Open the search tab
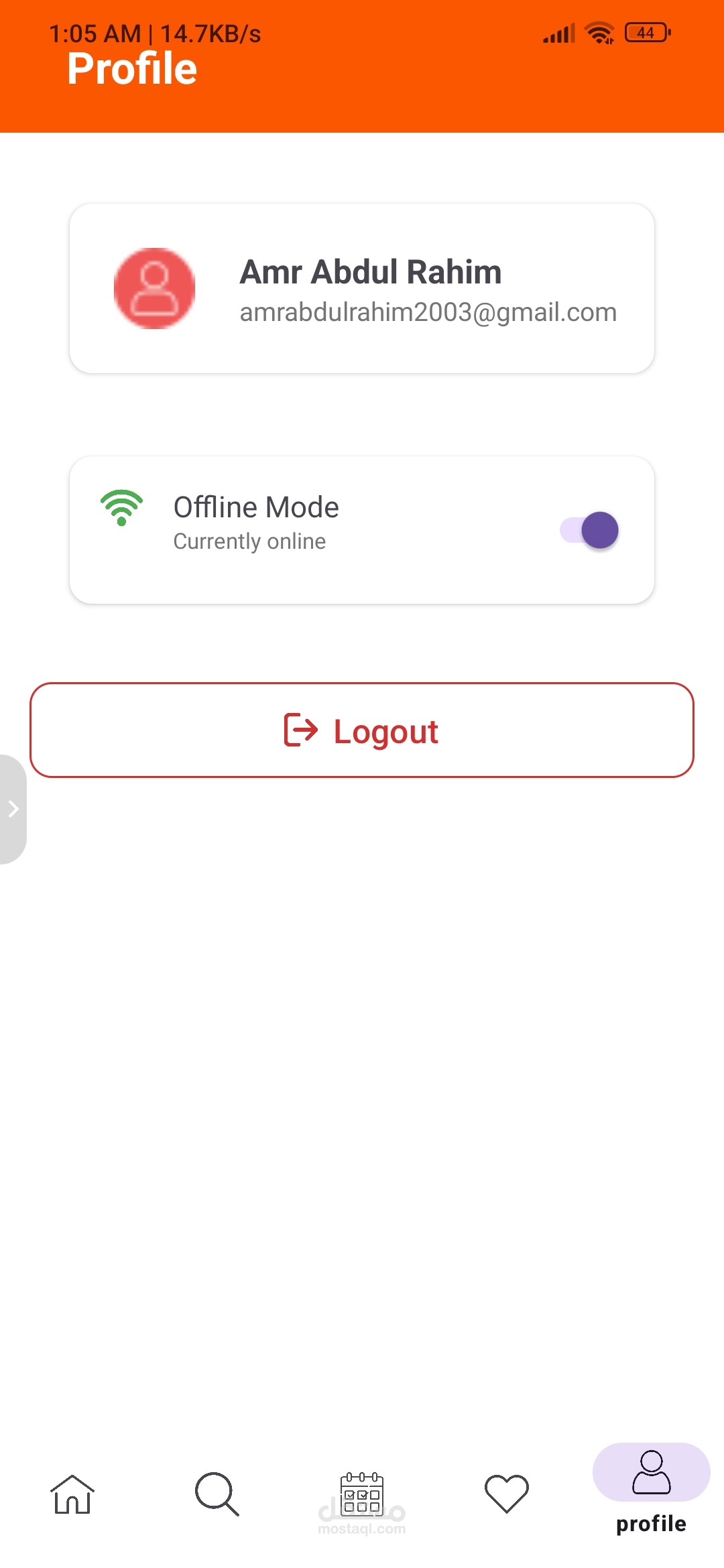This screenshot has width=724, height=1568. tap(217, 1494)
